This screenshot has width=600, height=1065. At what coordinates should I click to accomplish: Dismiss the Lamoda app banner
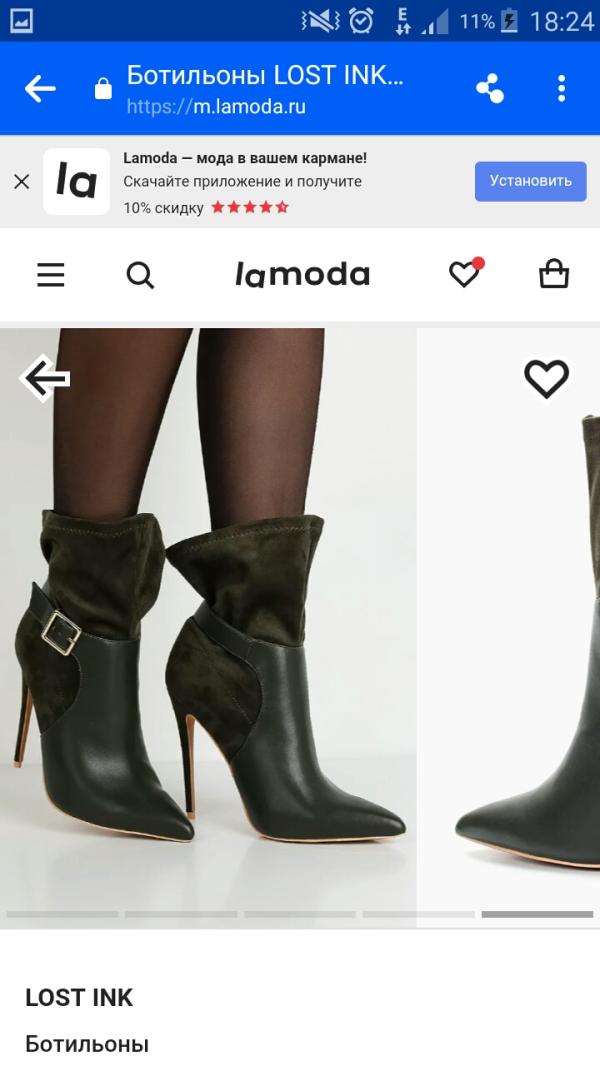tap(21, 182)
